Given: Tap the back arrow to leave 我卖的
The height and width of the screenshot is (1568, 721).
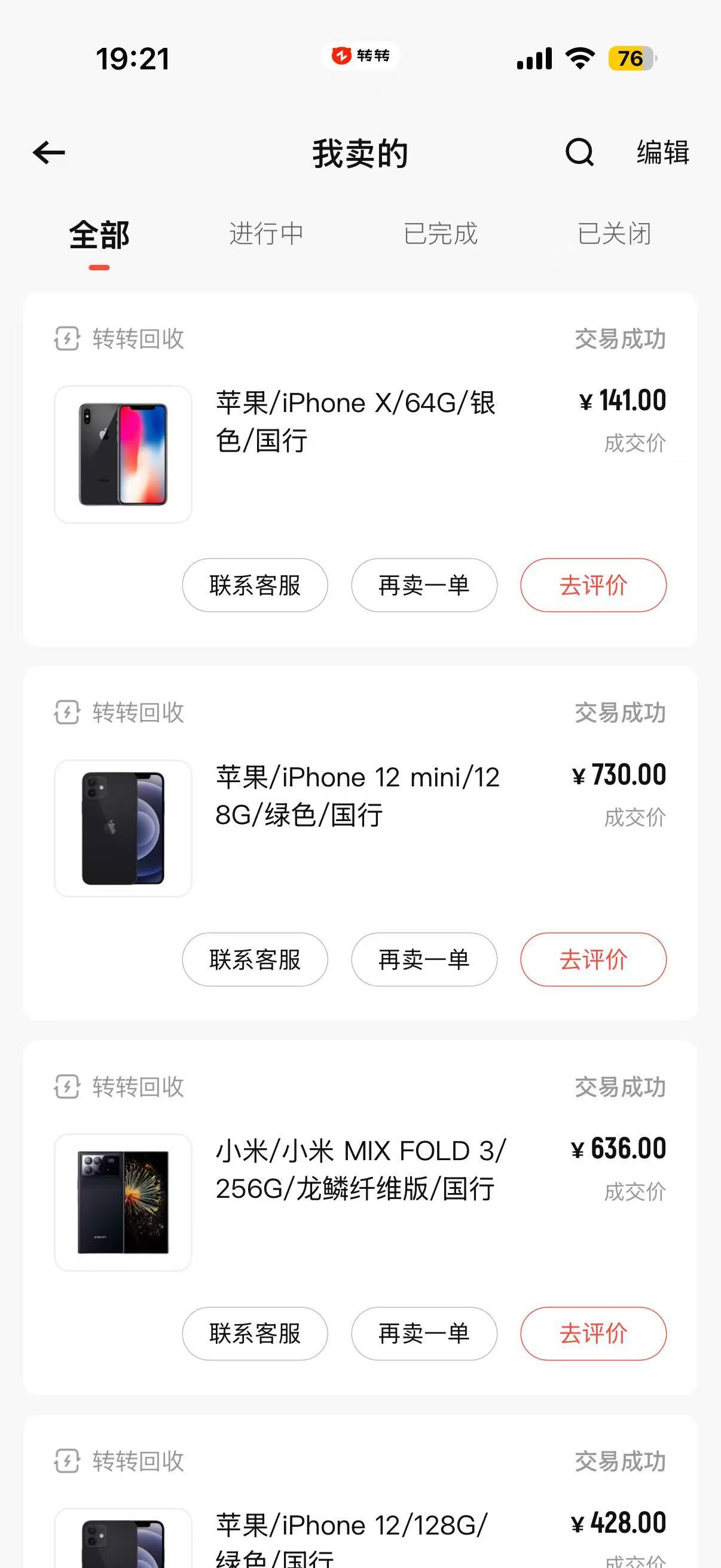Looking at the screenshot, I should [48, 152].
